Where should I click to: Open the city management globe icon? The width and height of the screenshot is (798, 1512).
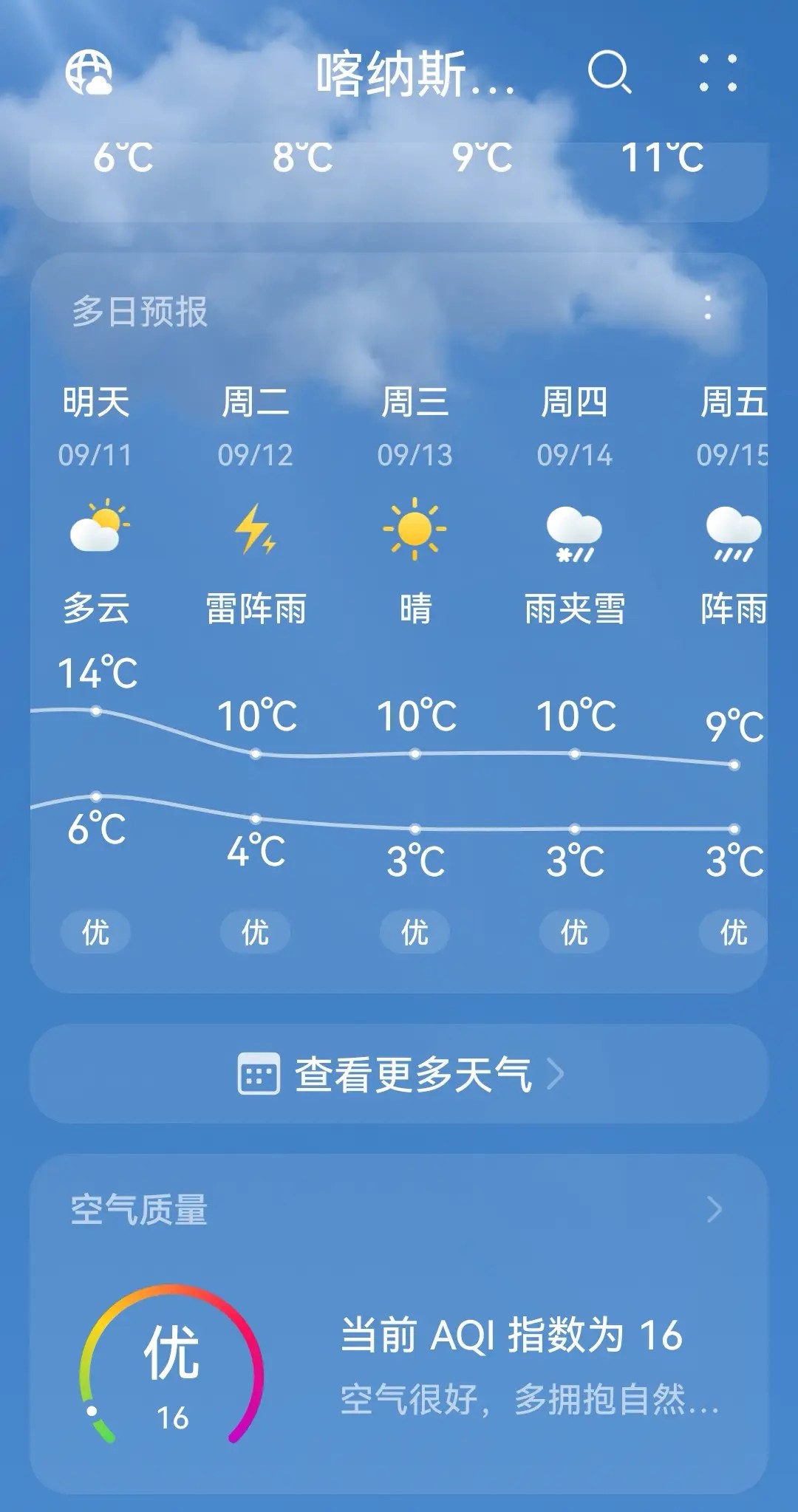(x=89, y=73)
